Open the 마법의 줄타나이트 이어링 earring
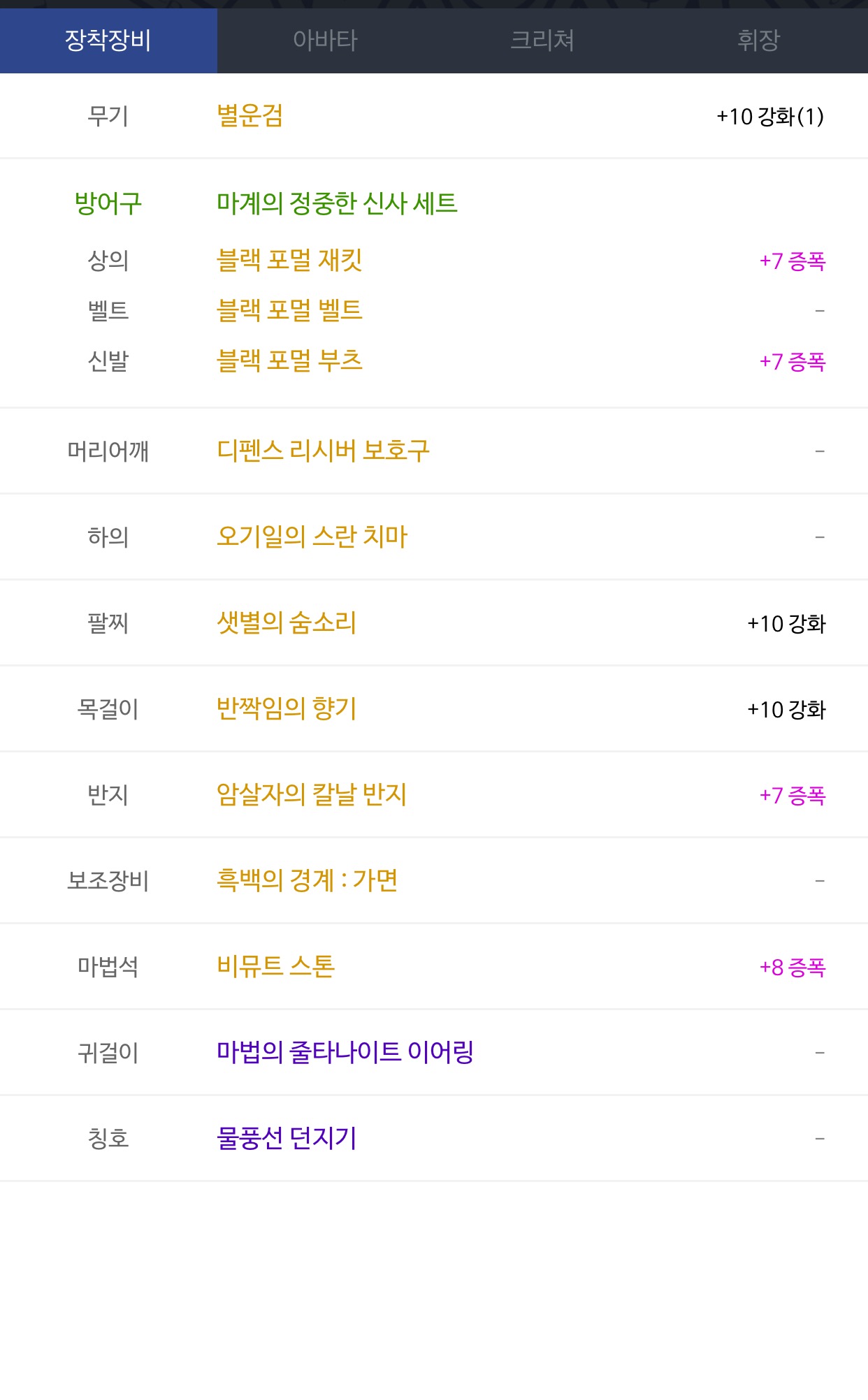The width and height of the screenshot is (868, 1400). click(x=345, y=1052)
